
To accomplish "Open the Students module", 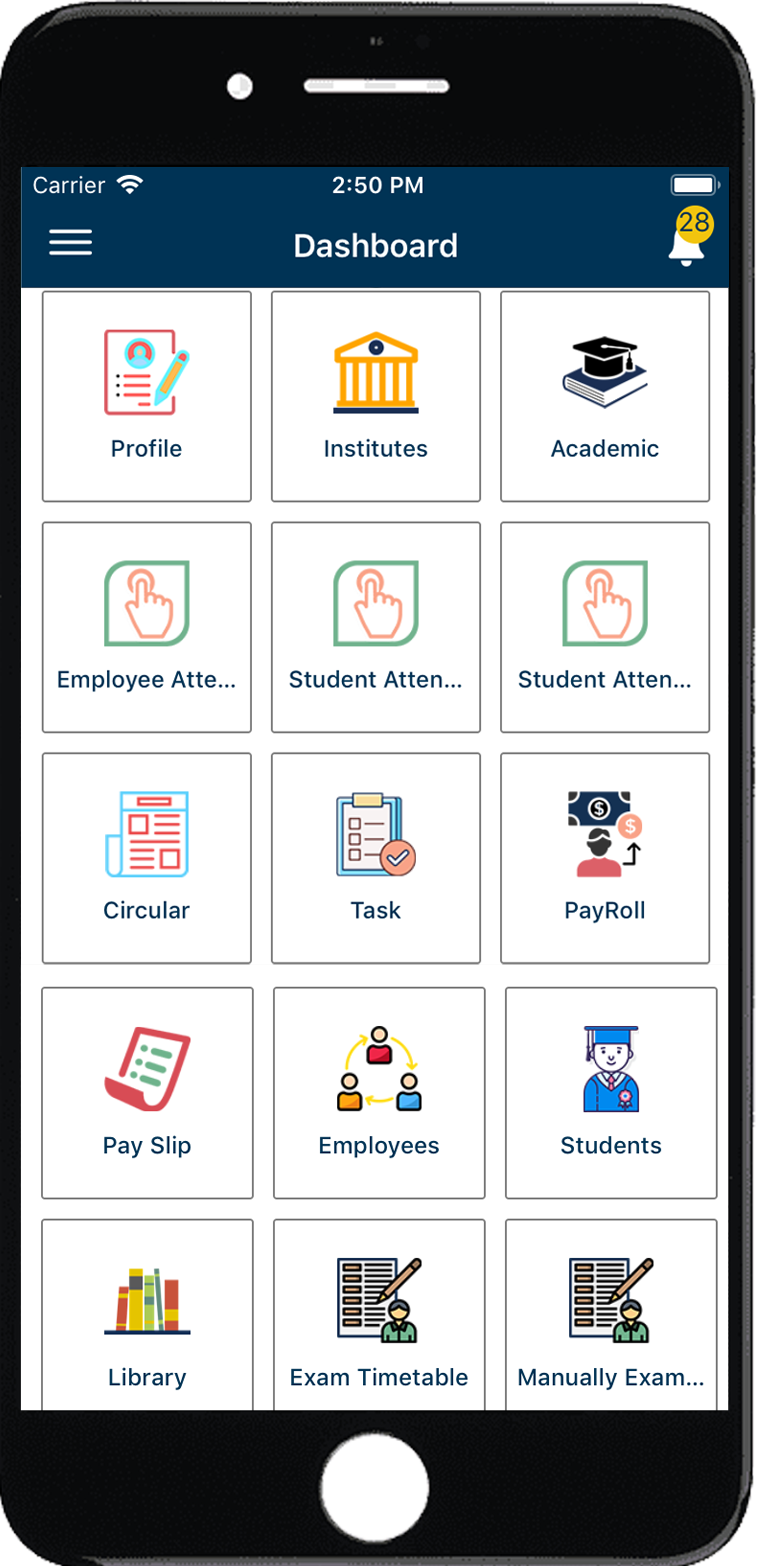I will pos(609,1092).
